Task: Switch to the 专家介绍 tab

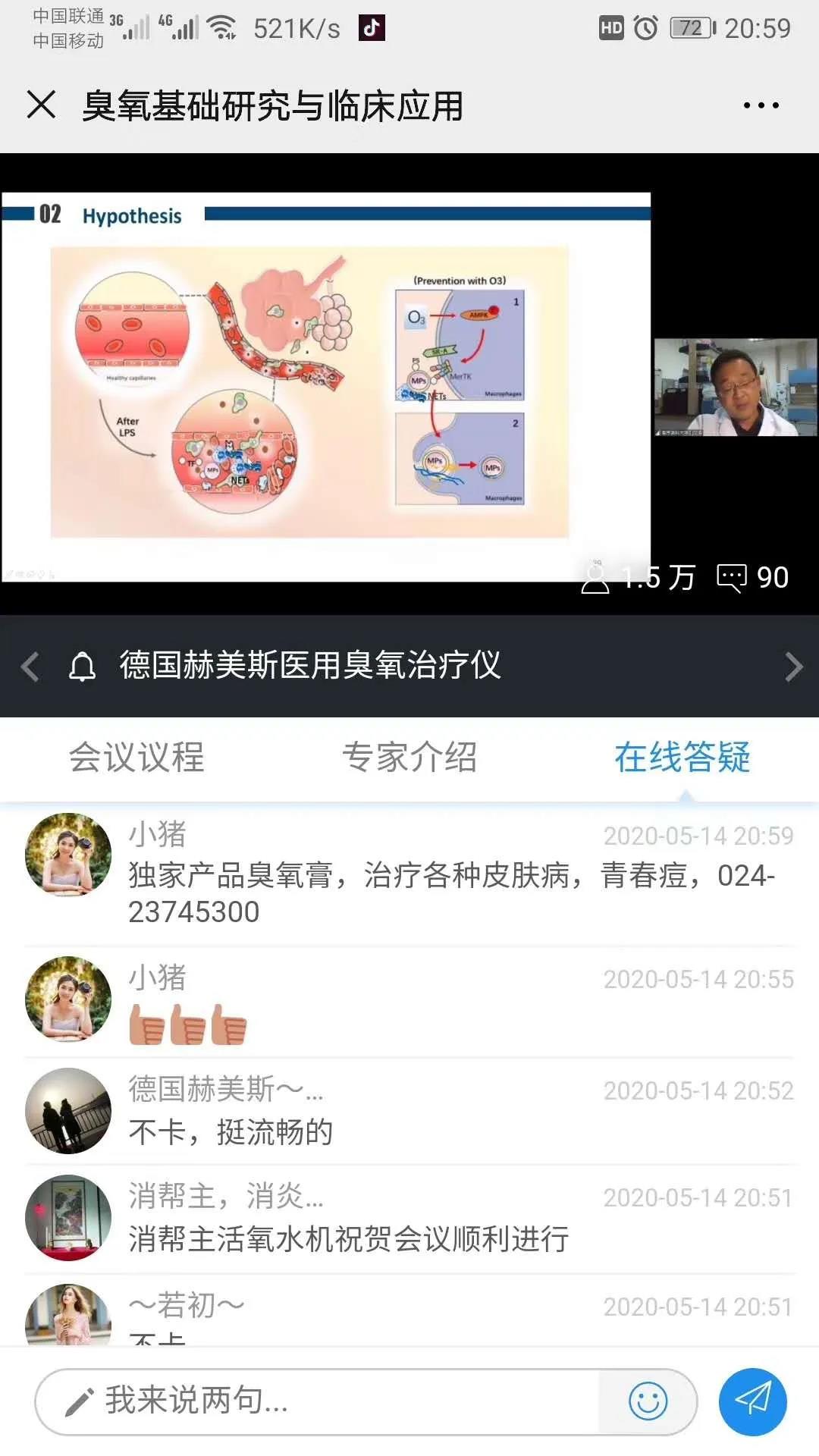Action: (409, 758)
